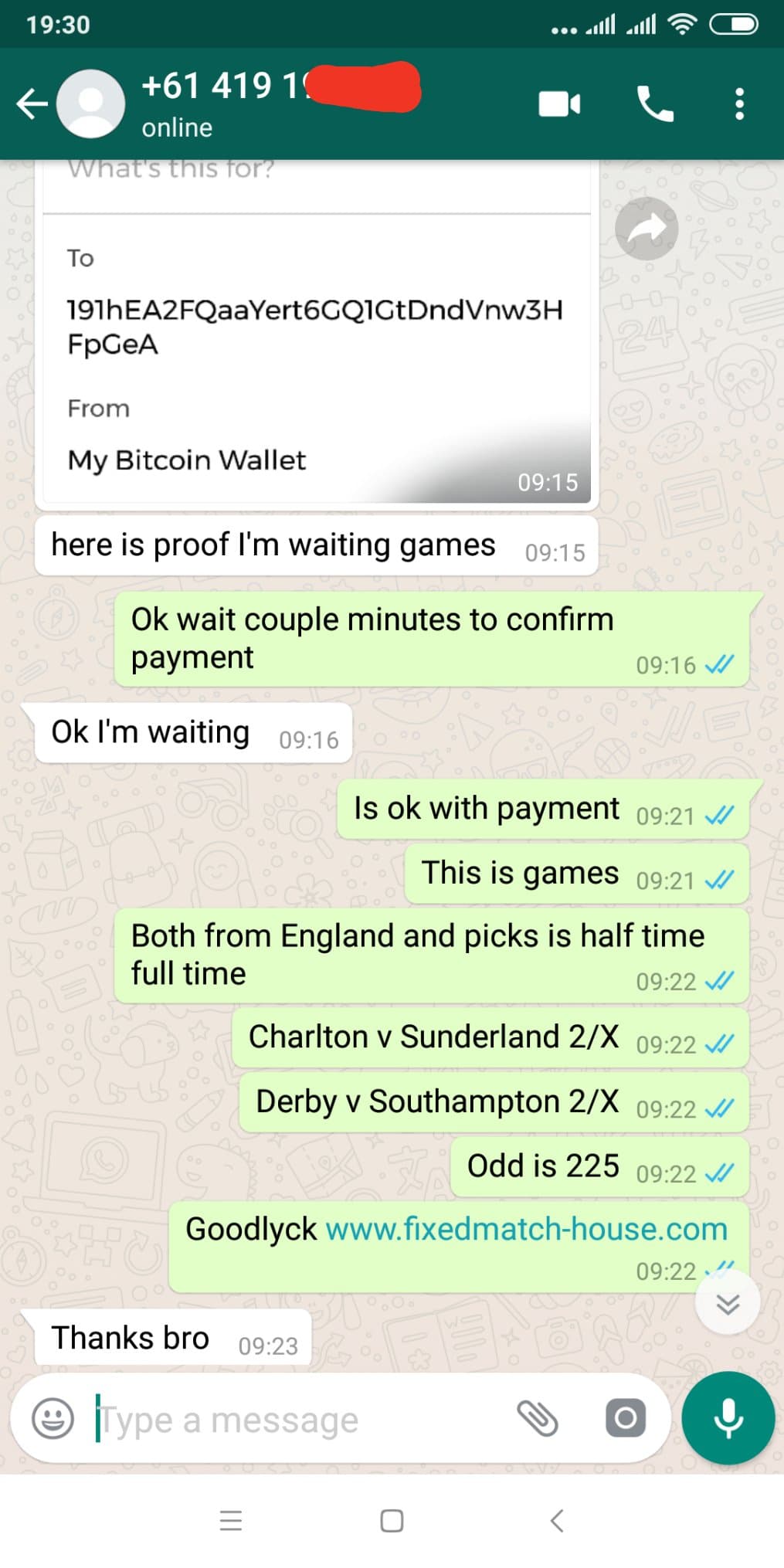Forward the Bitcoin wallet image

pyautogui.click(x=647, y=229)
